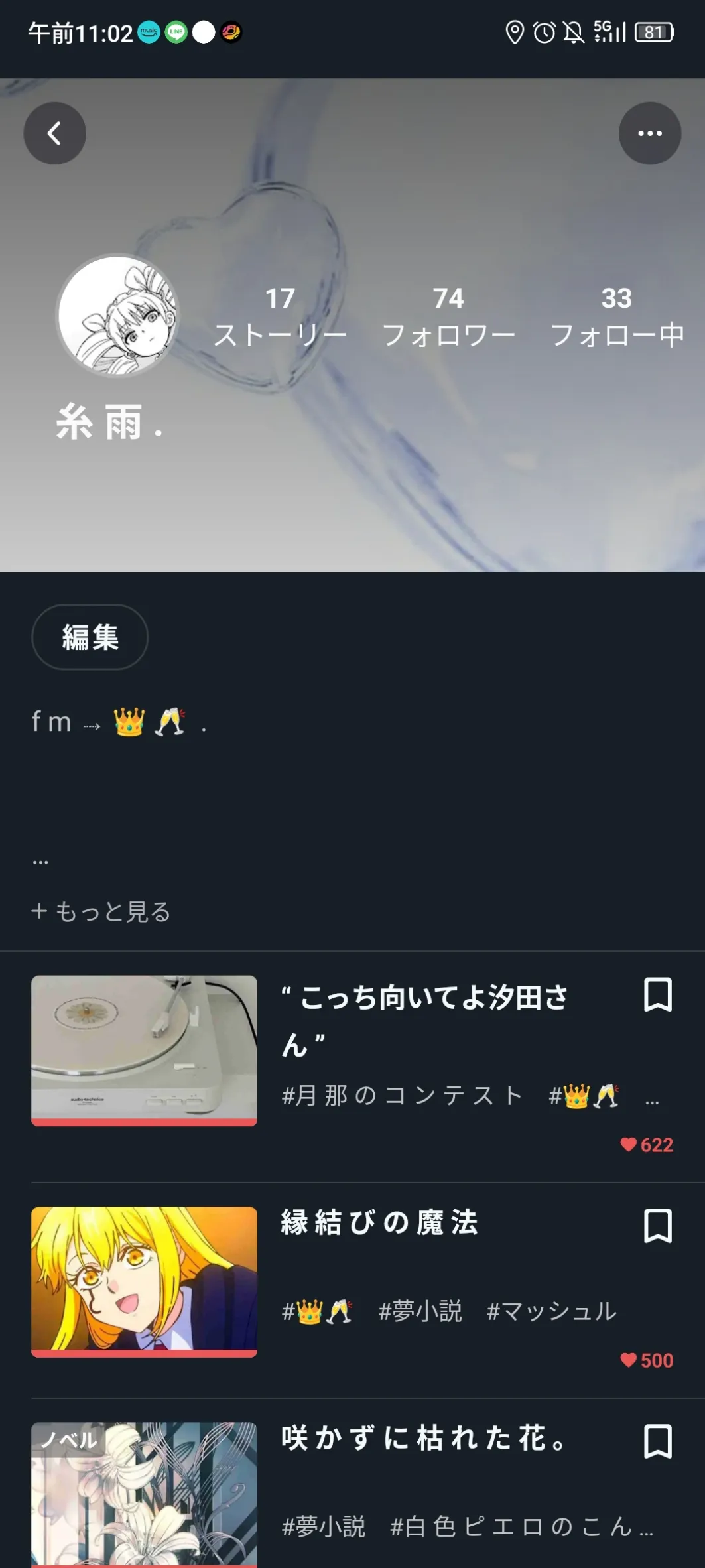
Task: Open the #マッシュル hashtag
Action: coord(551,1311)
